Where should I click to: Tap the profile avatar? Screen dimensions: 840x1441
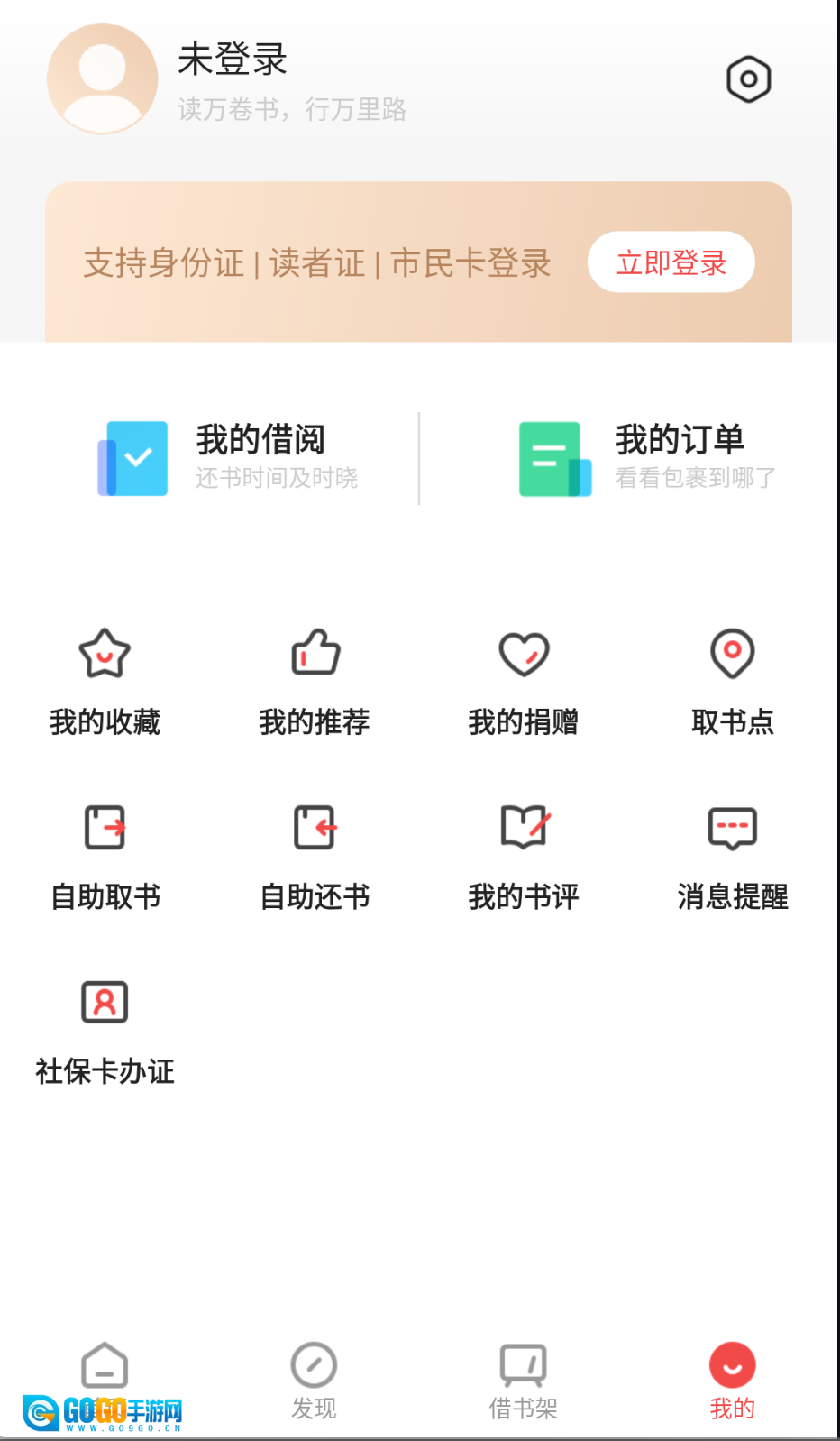[103, 79]
